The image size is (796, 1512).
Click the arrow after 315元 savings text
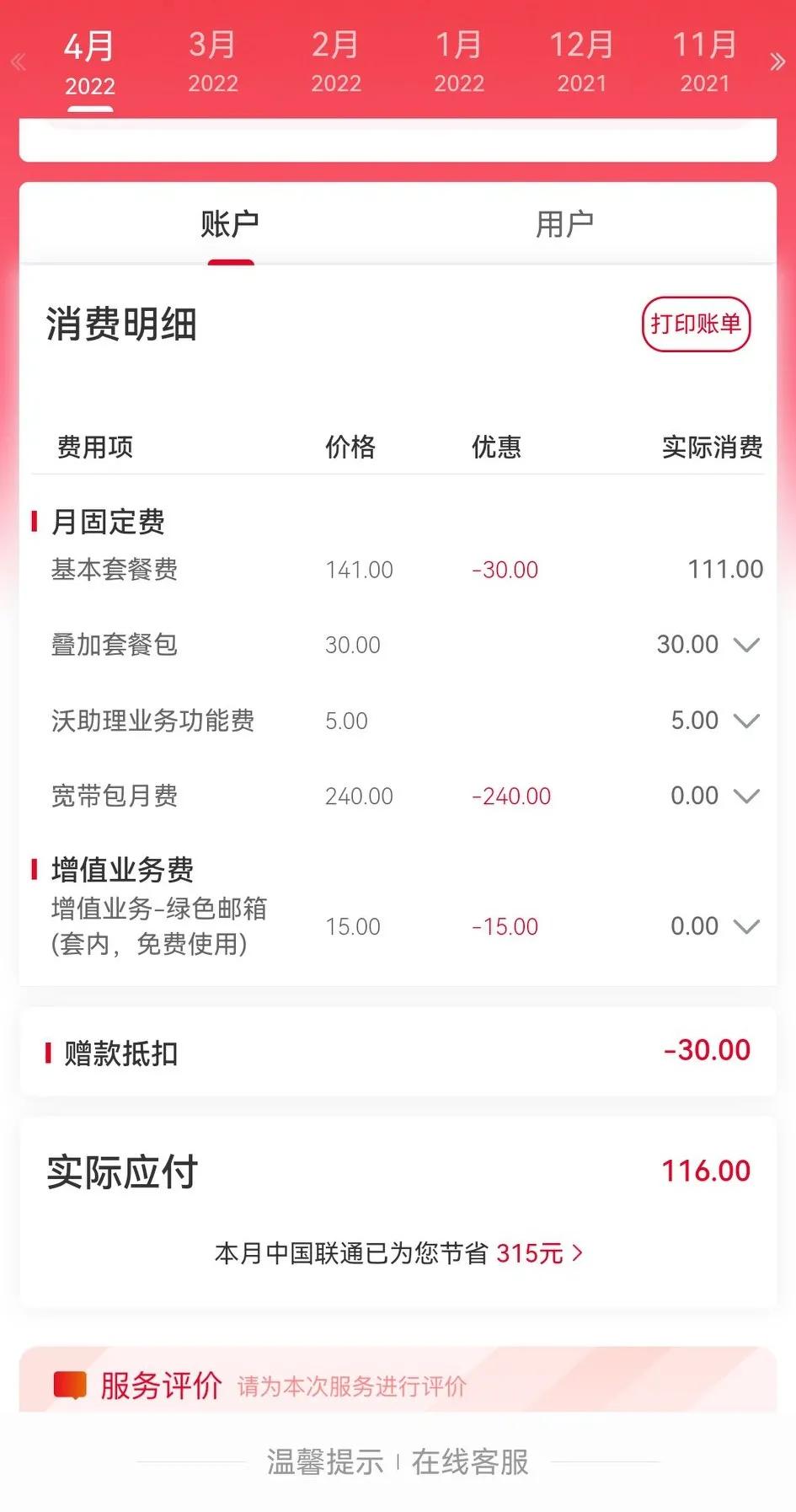pos(578,1253)
